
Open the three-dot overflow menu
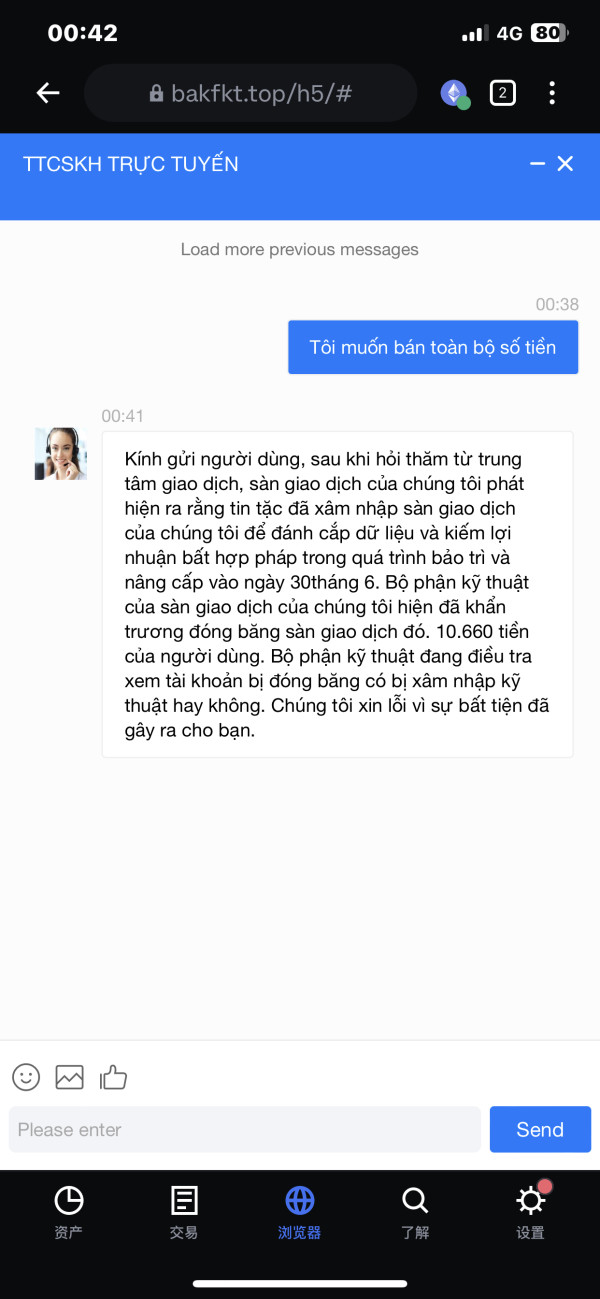click(x=552, y=94)
